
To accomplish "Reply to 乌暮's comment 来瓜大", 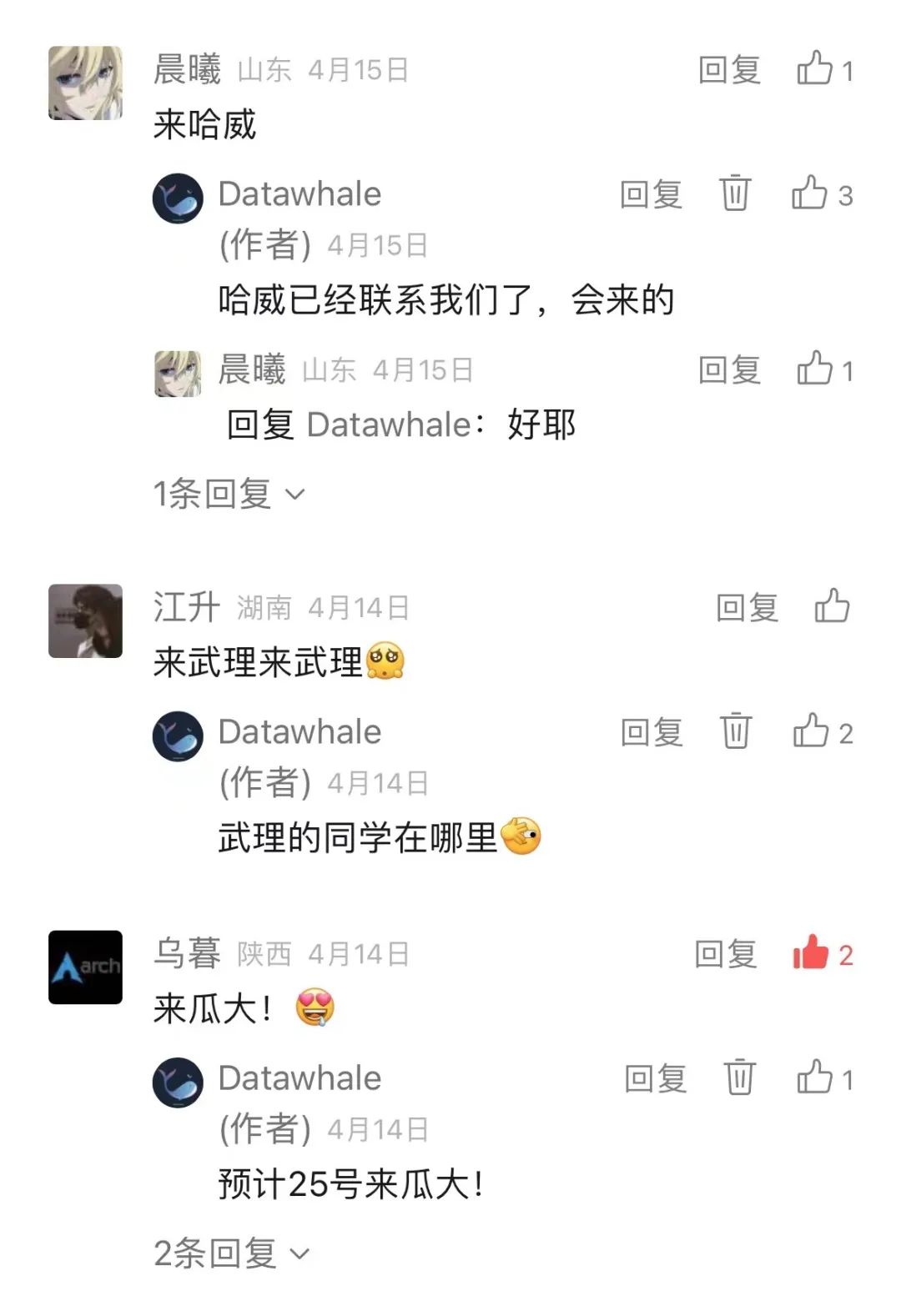I will 726,954.
